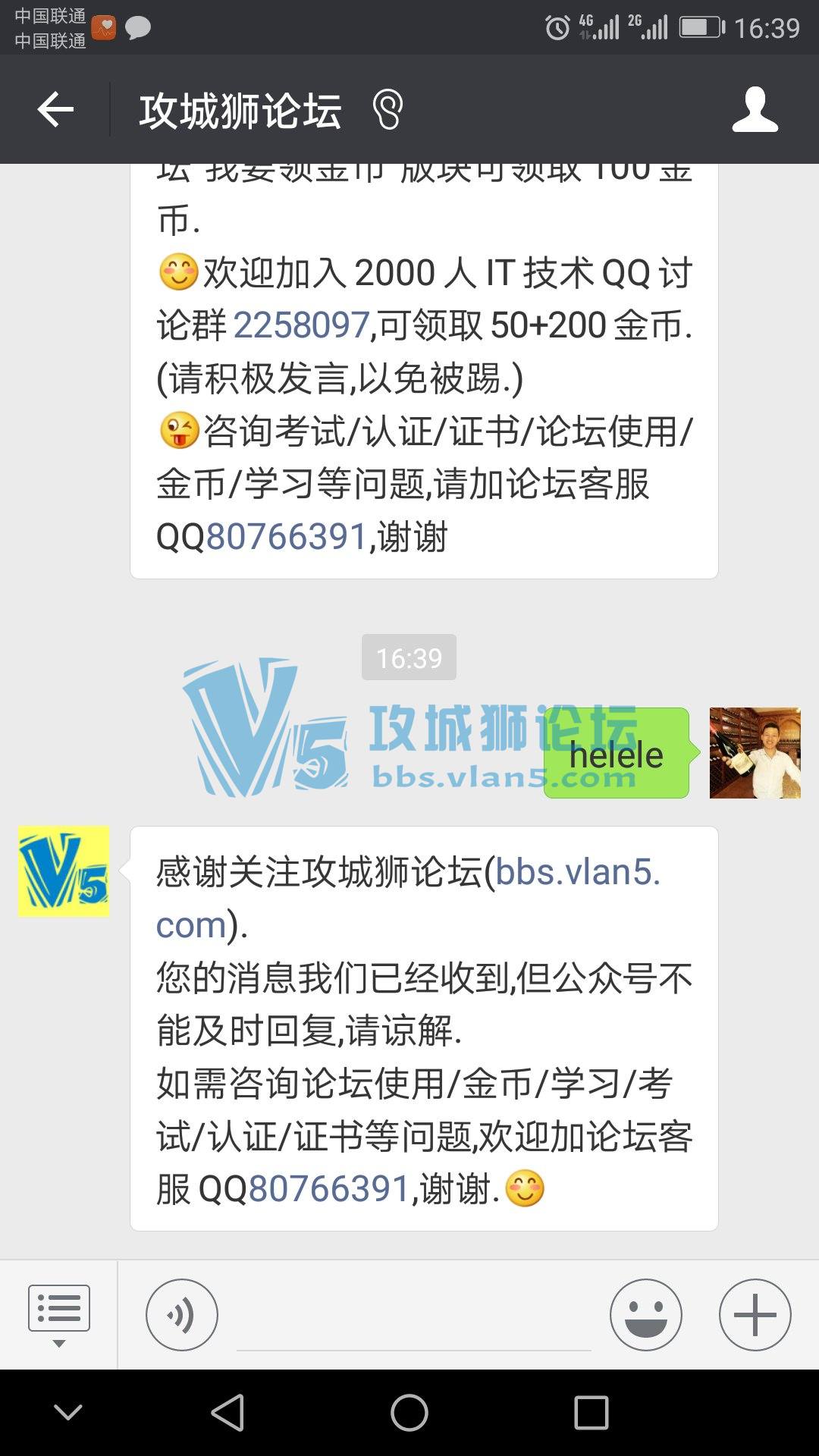Tap QQ80766391 link in the upper message

click(287, 537)
